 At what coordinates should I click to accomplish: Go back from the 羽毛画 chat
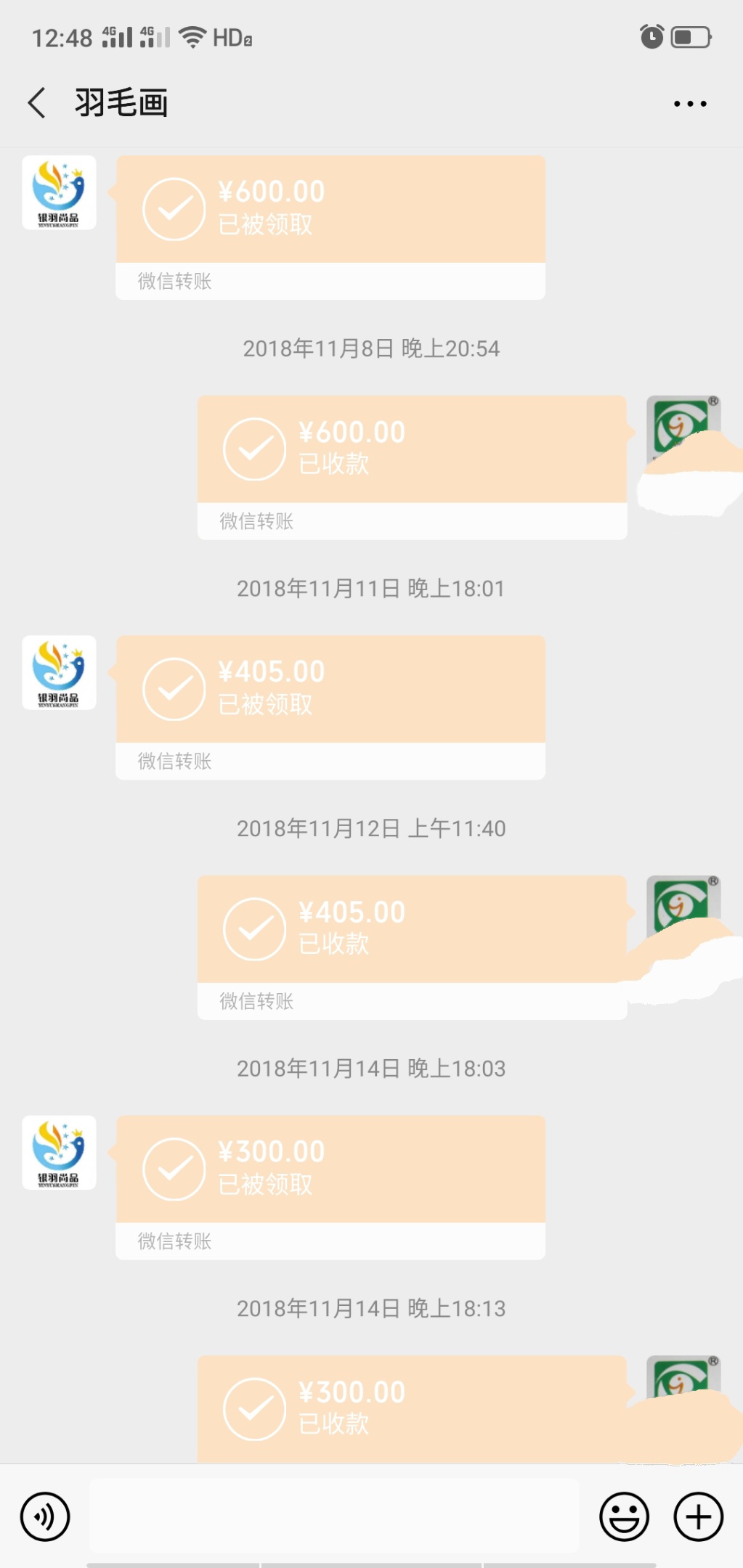38,102
